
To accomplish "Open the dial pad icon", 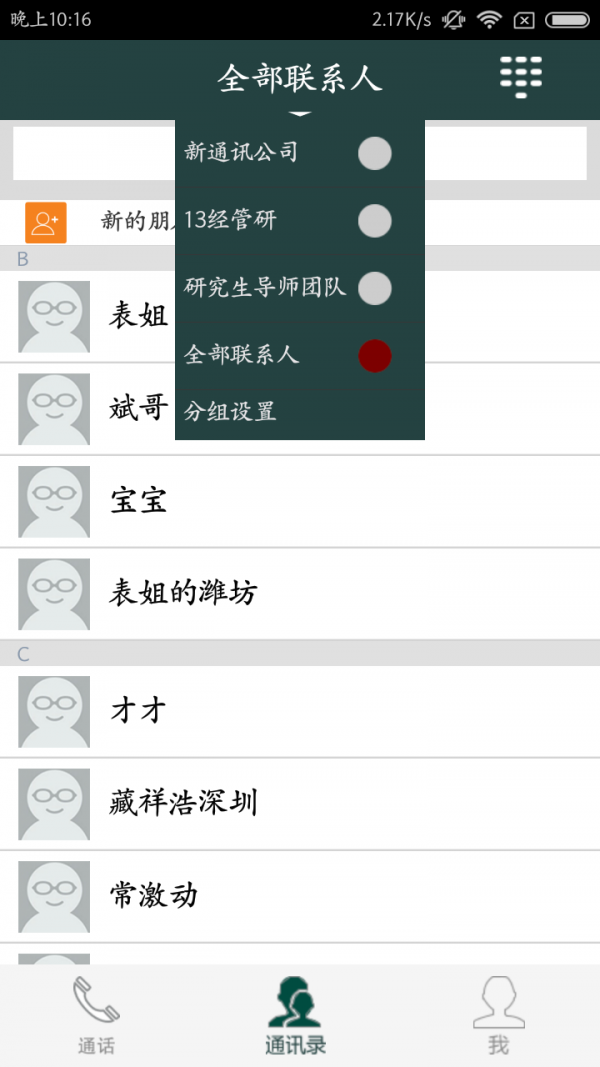I will click(x=521, y=77).
